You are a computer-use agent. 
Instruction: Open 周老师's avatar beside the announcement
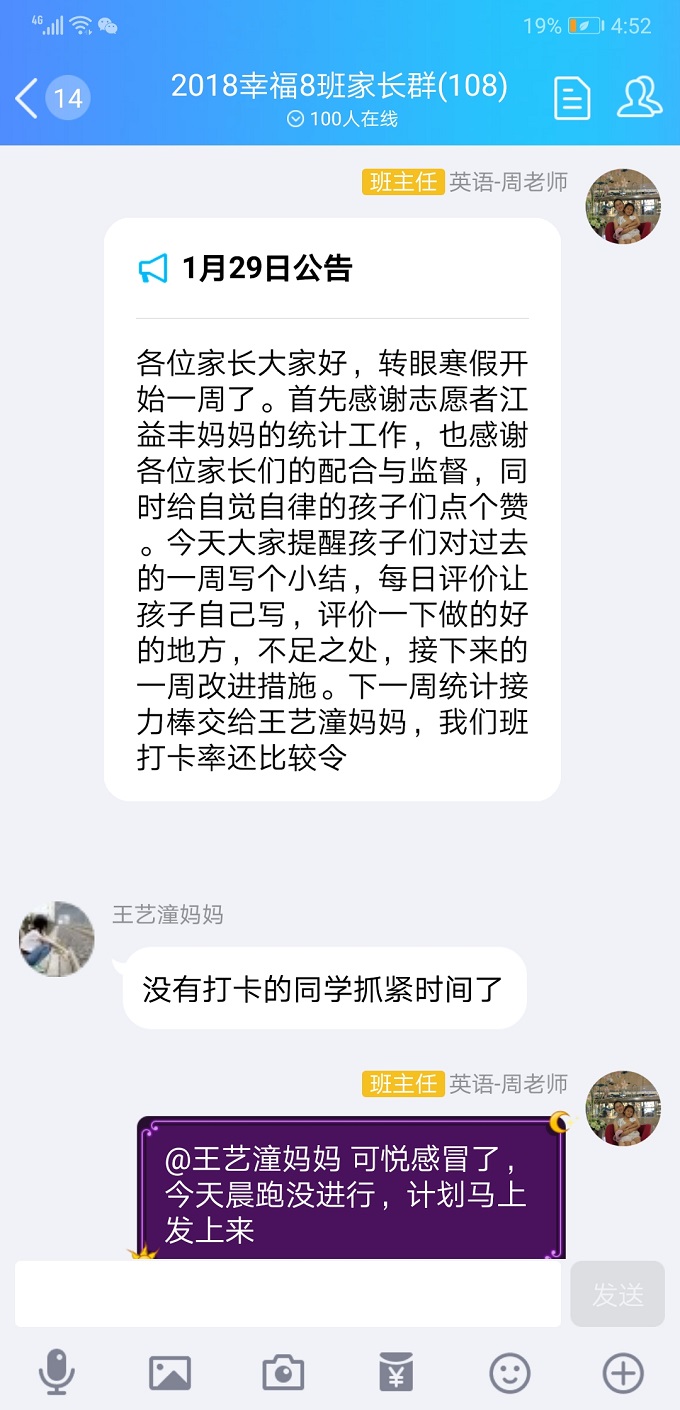coord(622,206)
